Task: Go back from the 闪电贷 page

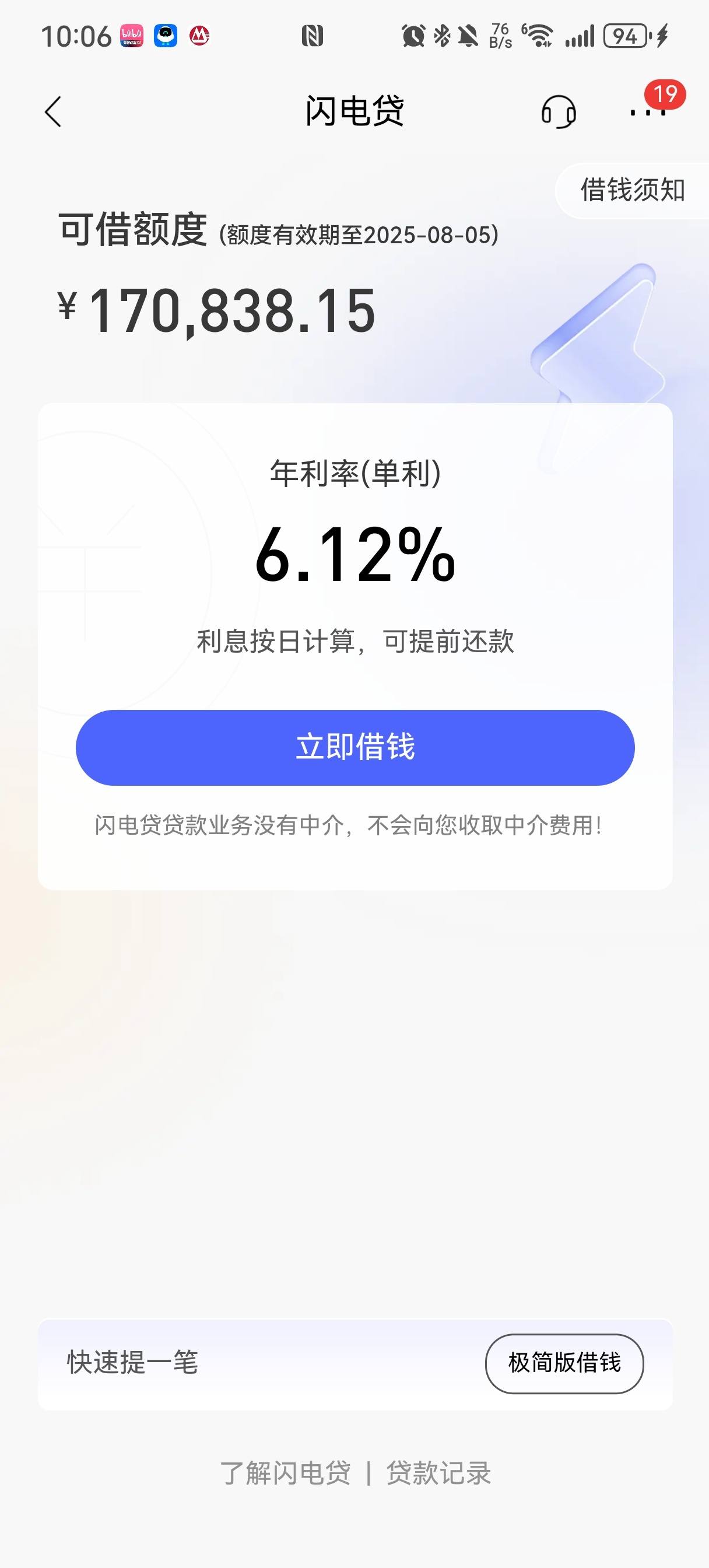Action: click(54, 112)
